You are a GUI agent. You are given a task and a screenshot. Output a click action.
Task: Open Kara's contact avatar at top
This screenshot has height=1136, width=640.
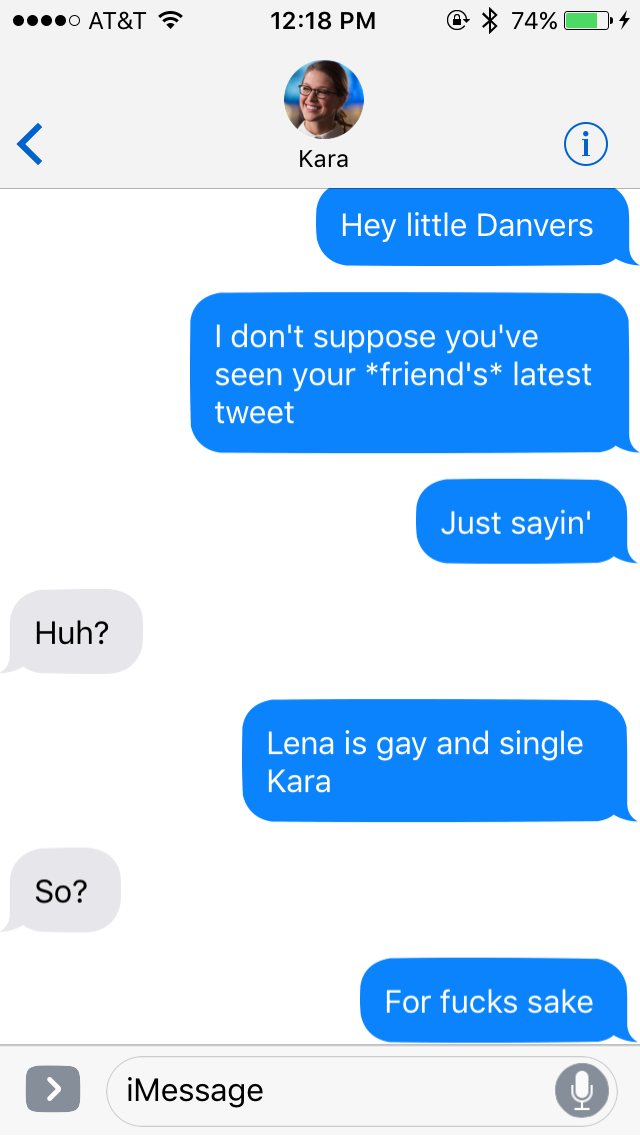[323, 100]
